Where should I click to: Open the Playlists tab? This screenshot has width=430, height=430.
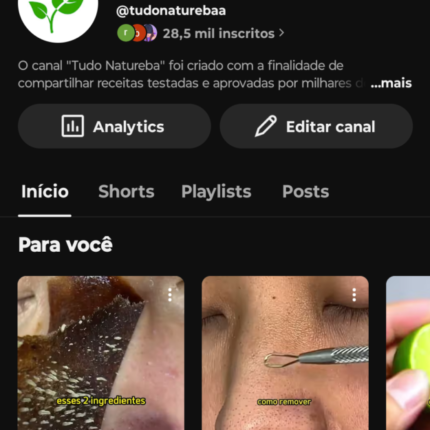tap(216, 192)
